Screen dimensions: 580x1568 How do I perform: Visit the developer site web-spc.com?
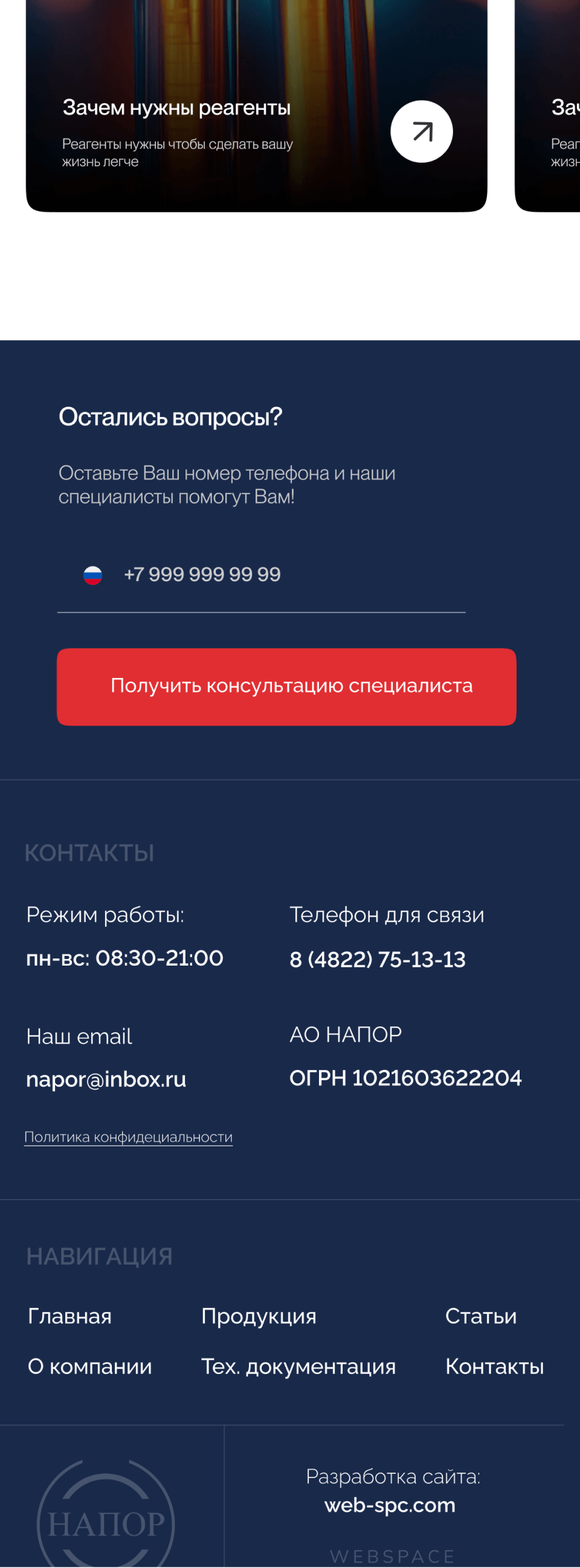tap(390, 1505)
